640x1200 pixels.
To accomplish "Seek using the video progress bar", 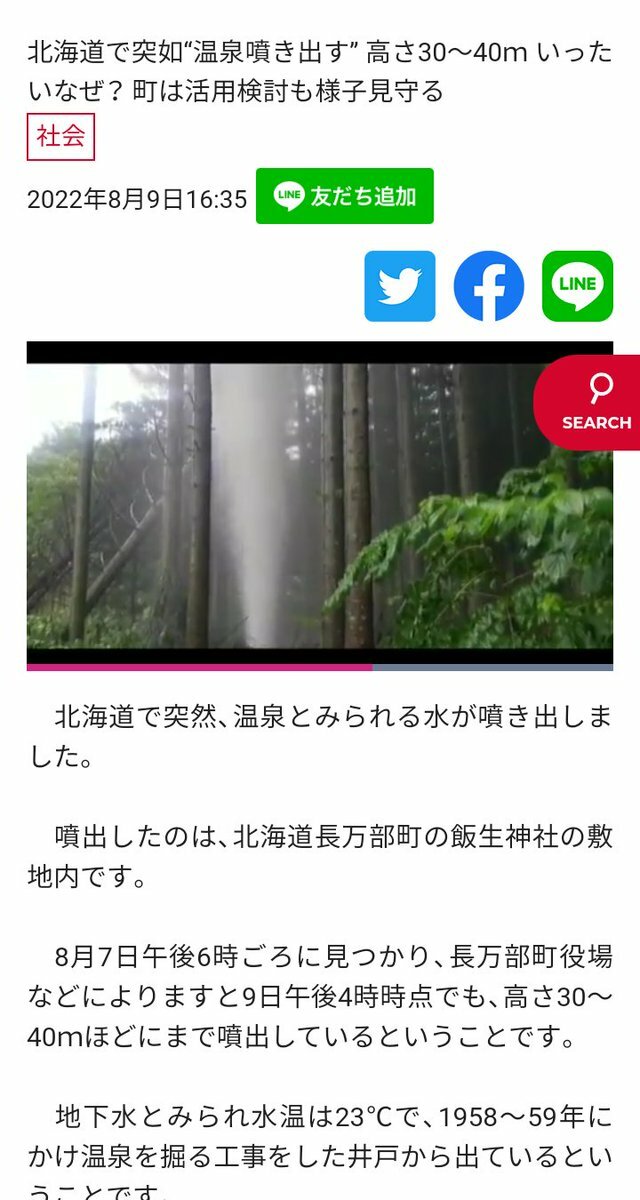I will coord(319,666).
